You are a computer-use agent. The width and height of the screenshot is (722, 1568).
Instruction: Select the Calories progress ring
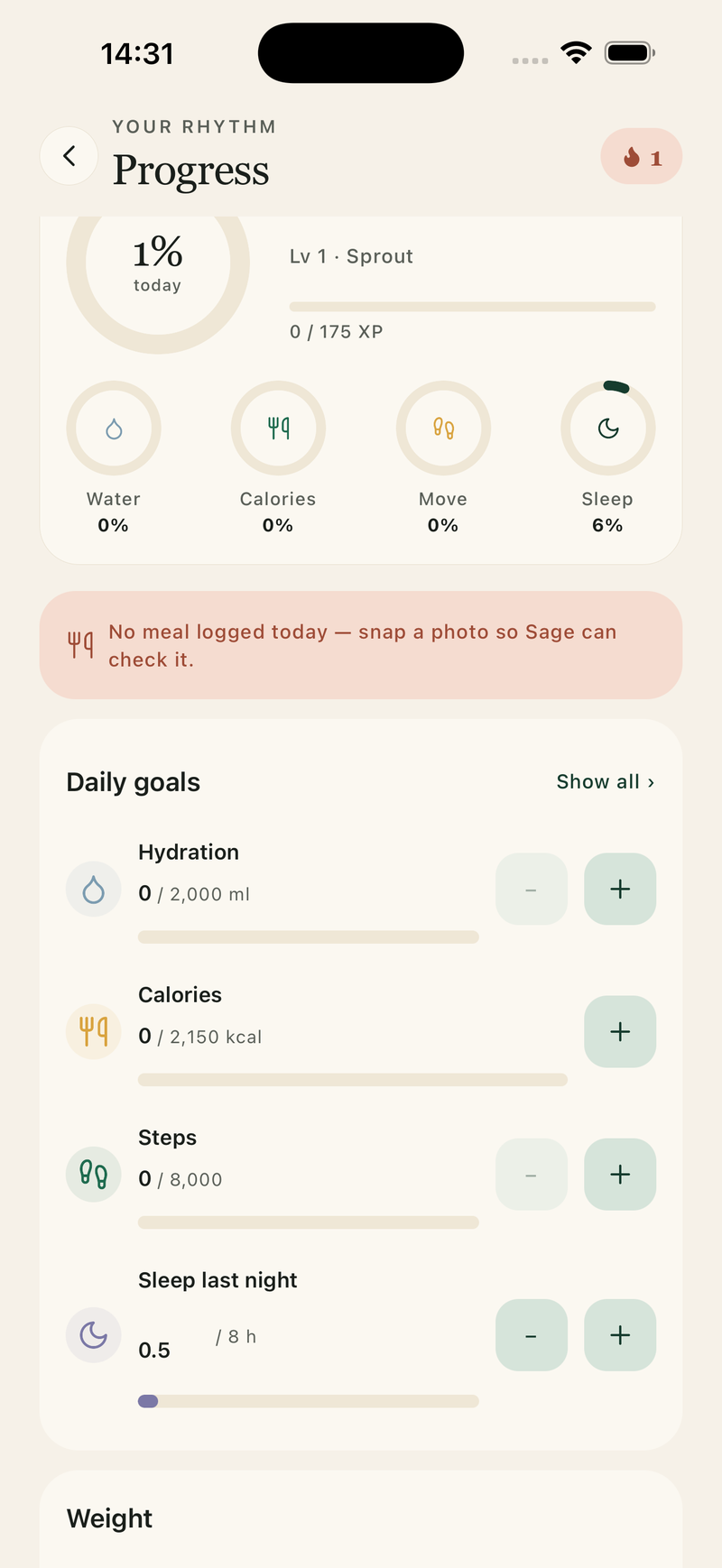(278, 428)
